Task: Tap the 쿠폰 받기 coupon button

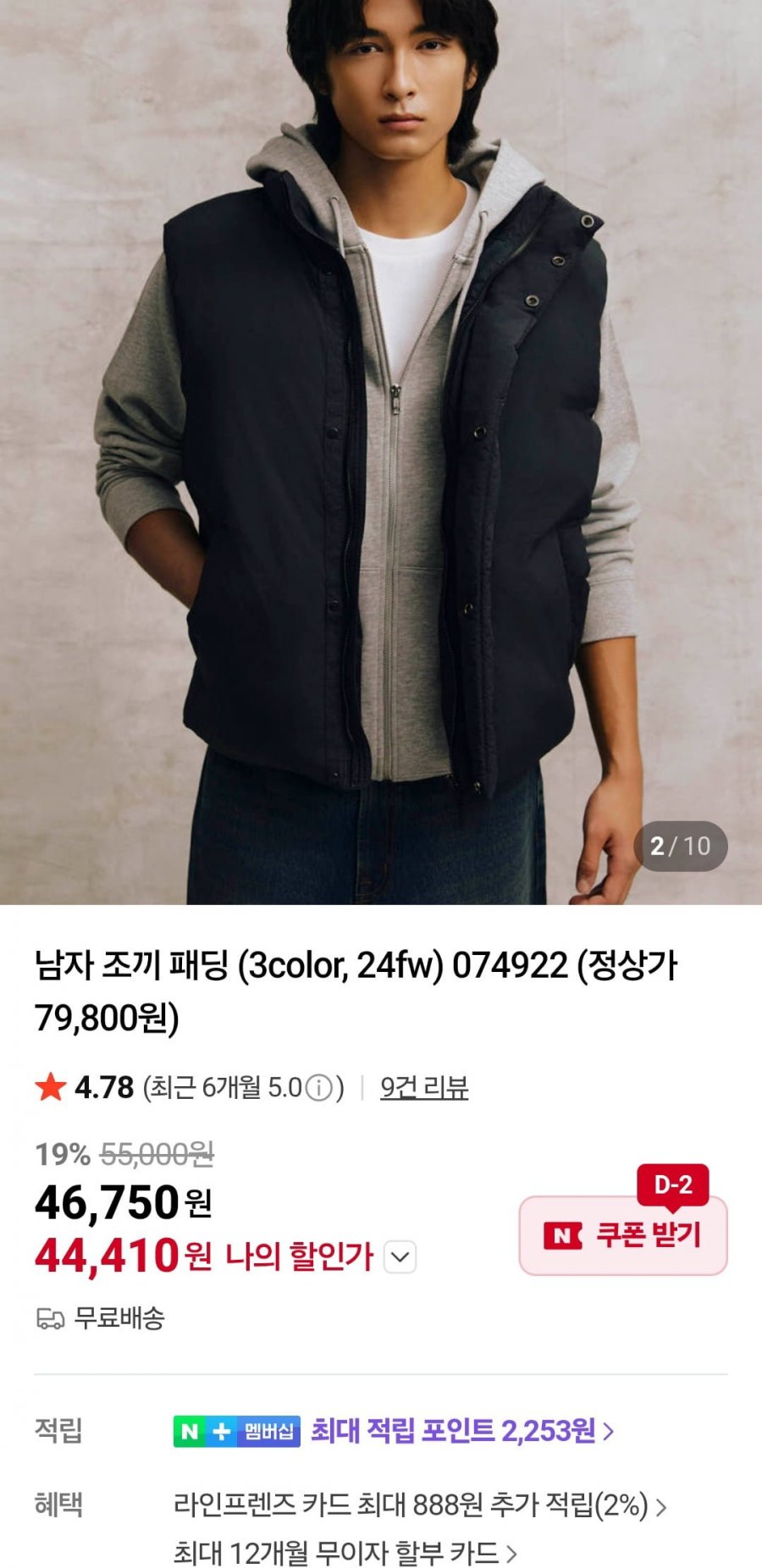Action: point(623,1235)
